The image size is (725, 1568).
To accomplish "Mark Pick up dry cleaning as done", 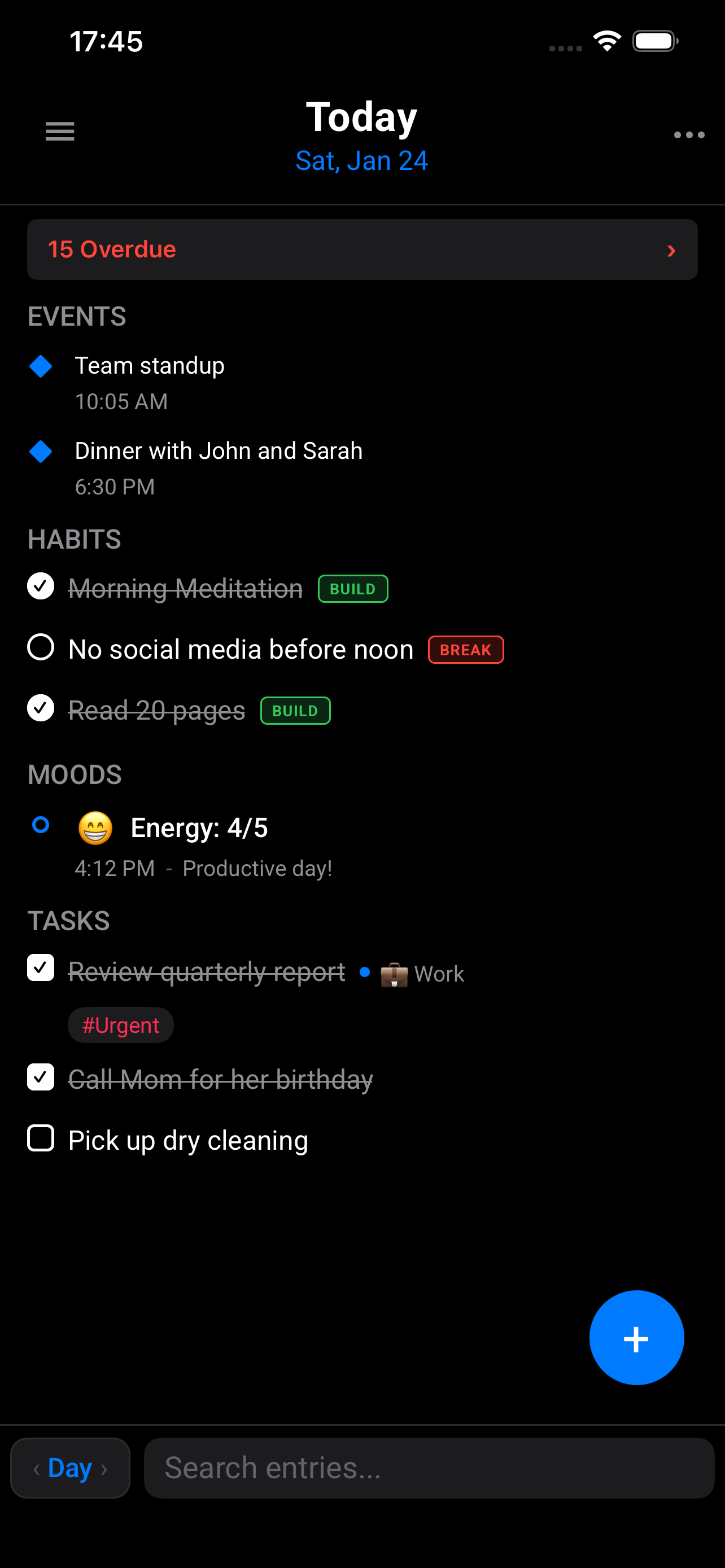I will tap(40, 1139).
